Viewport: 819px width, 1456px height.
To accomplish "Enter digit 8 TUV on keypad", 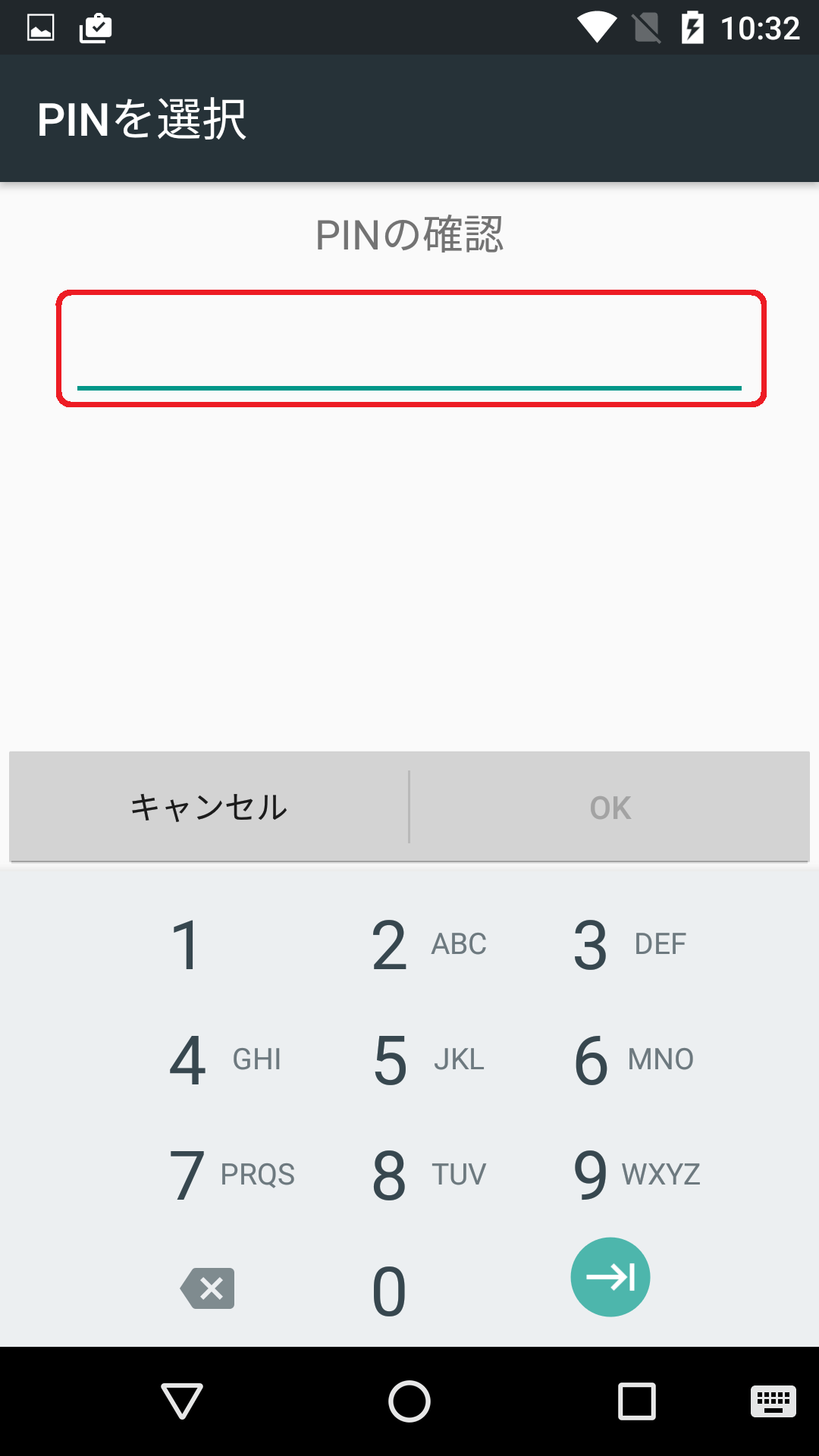I will pos(409,1175).
